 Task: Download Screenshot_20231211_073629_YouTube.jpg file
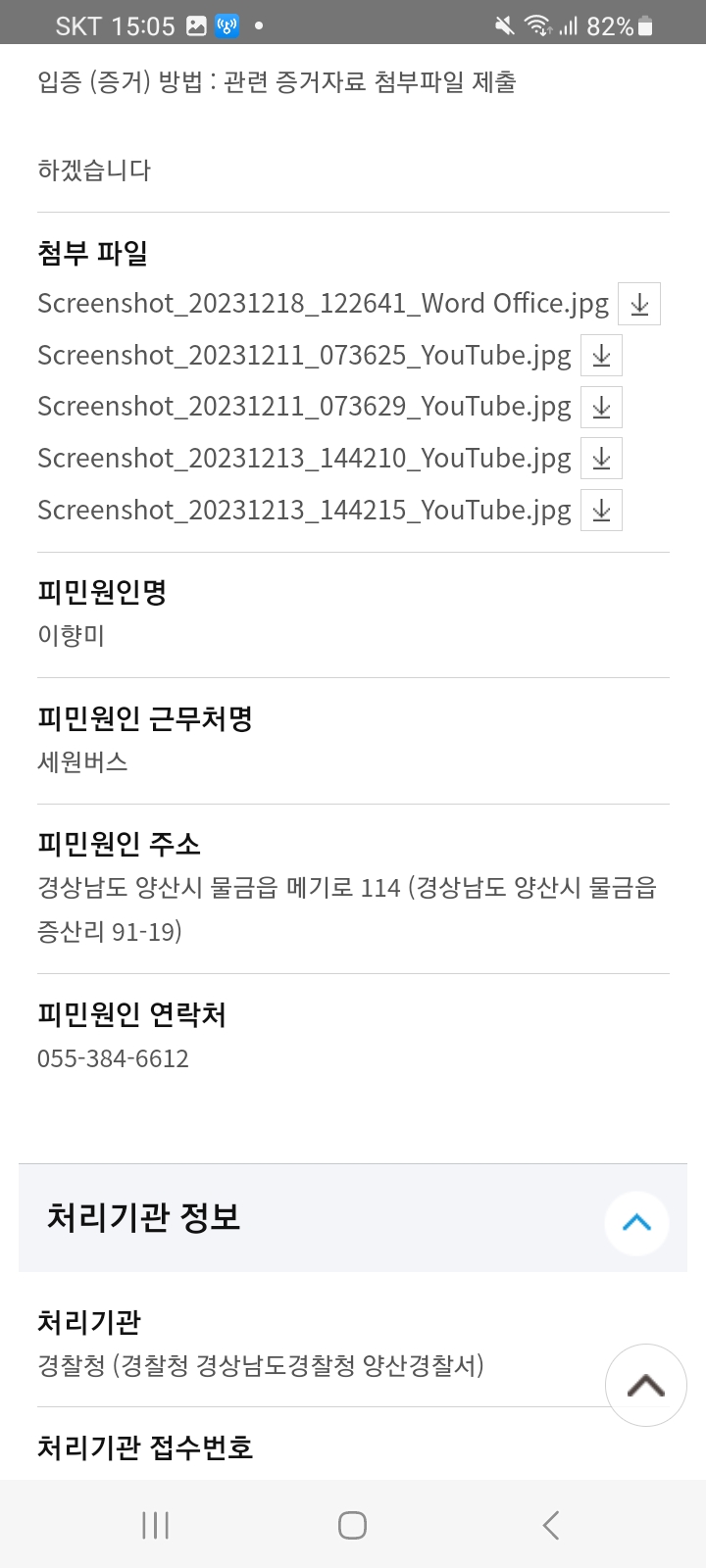point(601,407)
